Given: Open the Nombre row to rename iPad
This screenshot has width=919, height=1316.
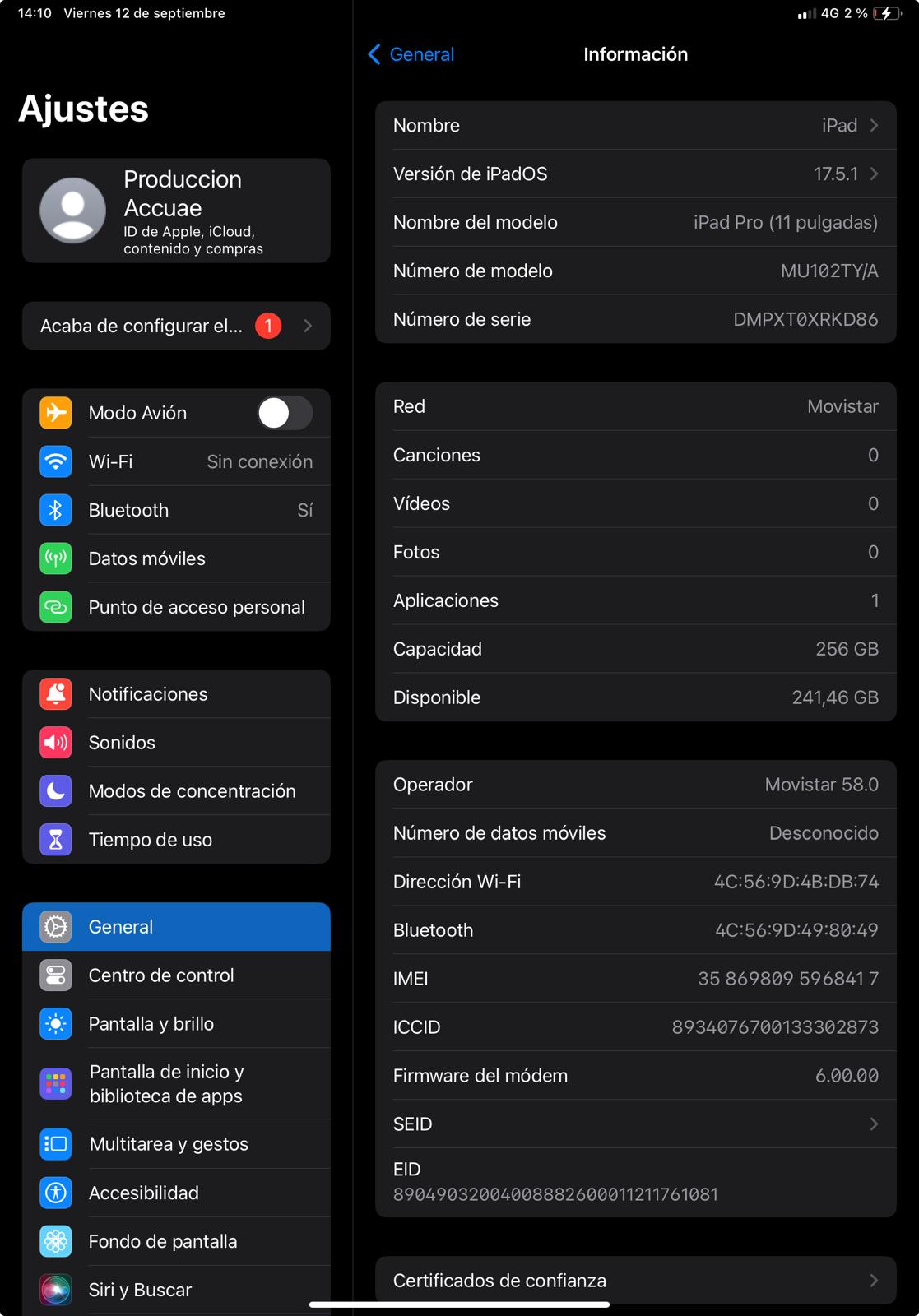Looking at the screenshot, I should click(635, 126).
